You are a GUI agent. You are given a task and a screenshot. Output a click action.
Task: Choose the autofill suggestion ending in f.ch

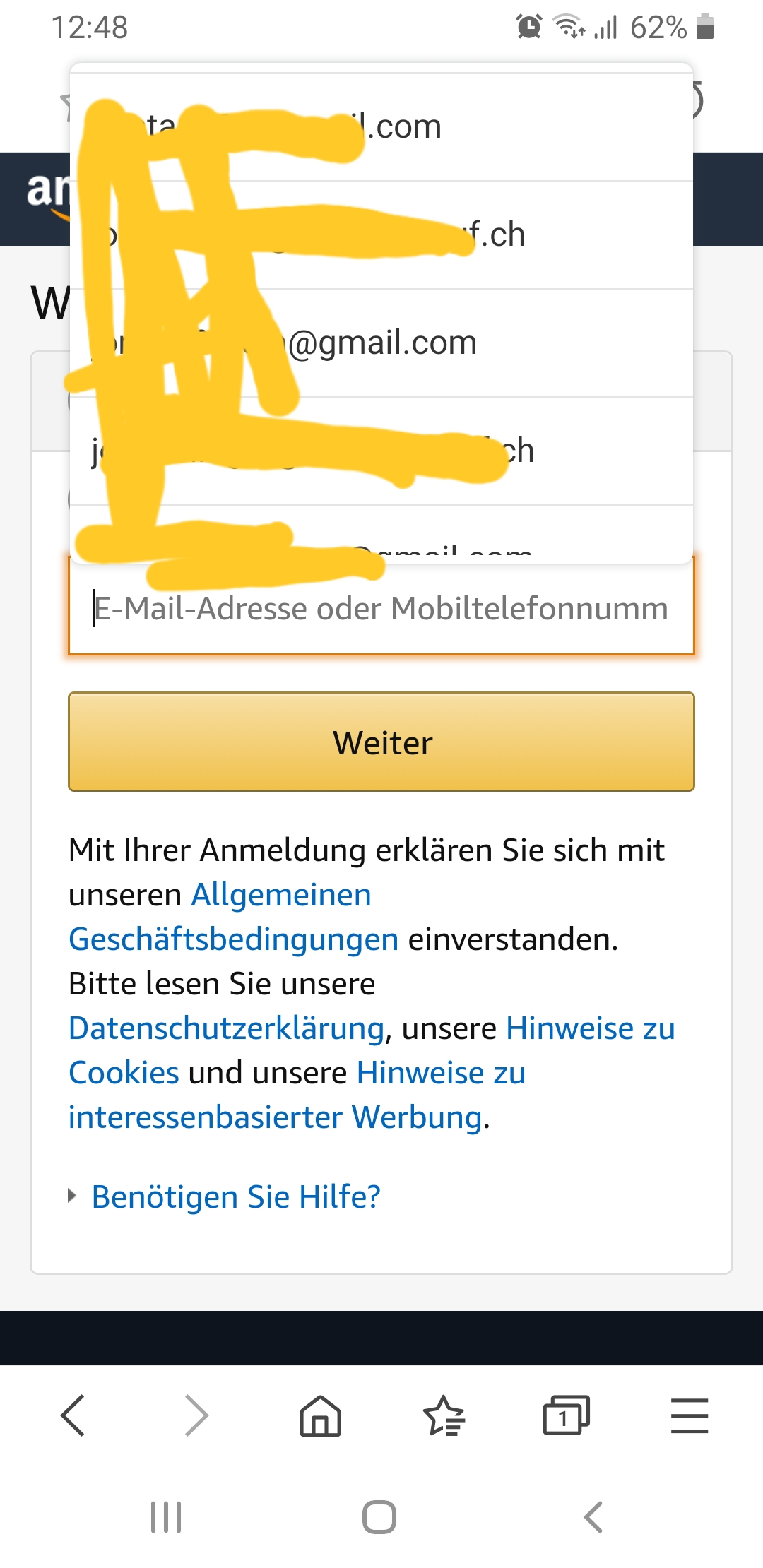pos(381,235)
